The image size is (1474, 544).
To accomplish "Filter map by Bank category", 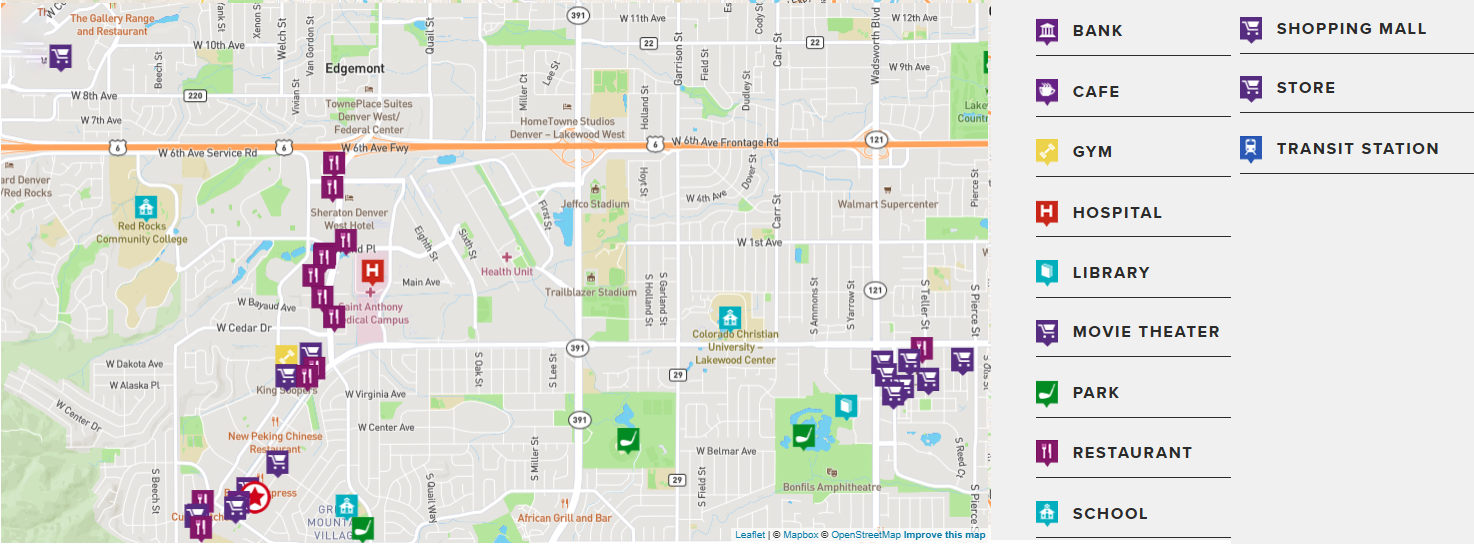I will [x=1097, y=31].
